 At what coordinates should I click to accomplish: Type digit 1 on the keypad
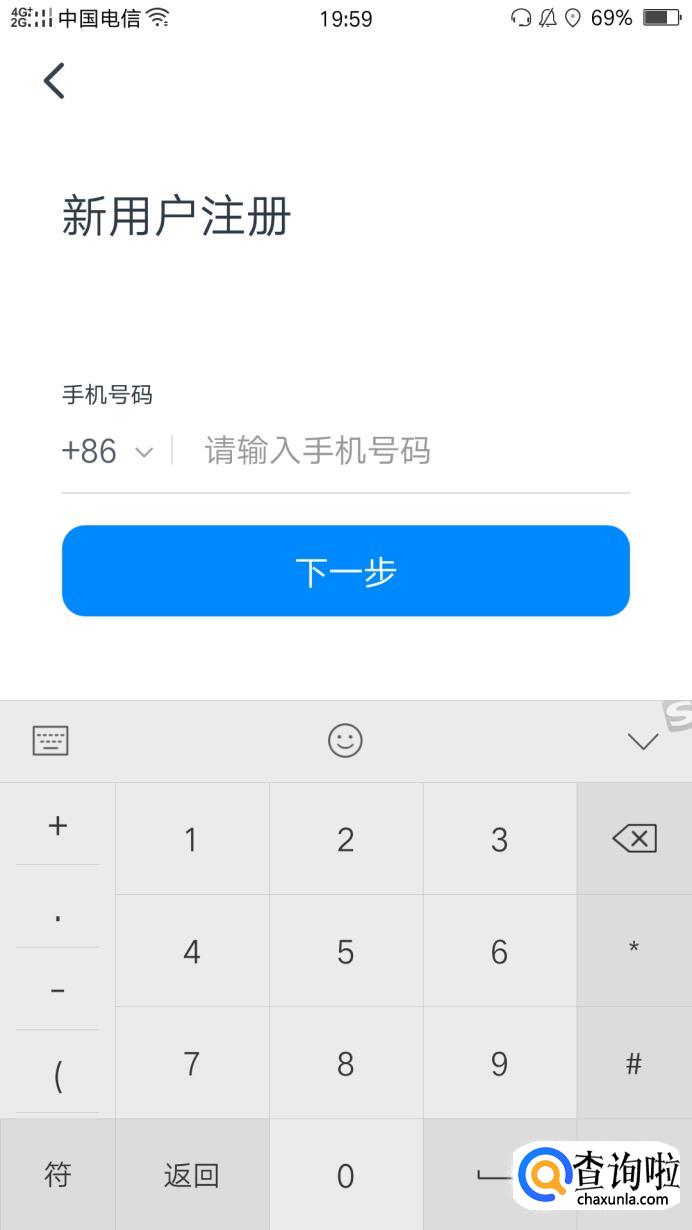tap(192, 839)
